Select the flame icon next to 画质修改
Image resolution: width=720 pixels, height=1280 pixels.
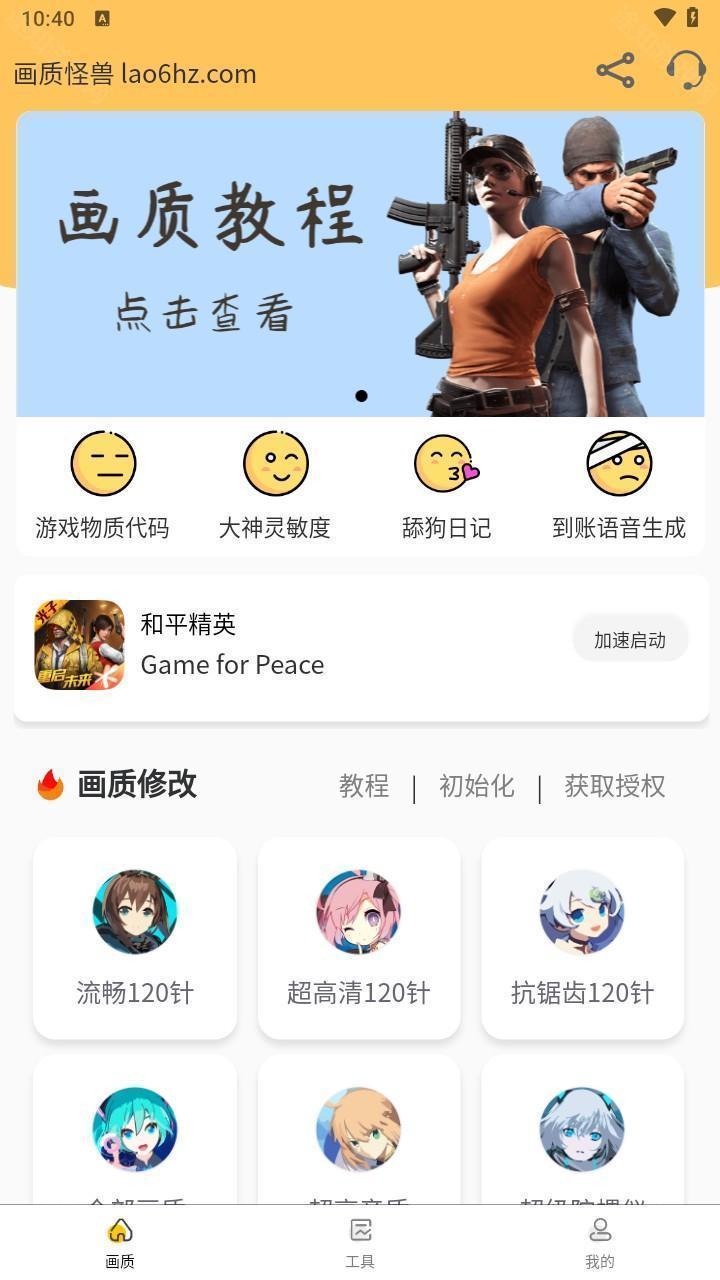(x=50, y=784)
